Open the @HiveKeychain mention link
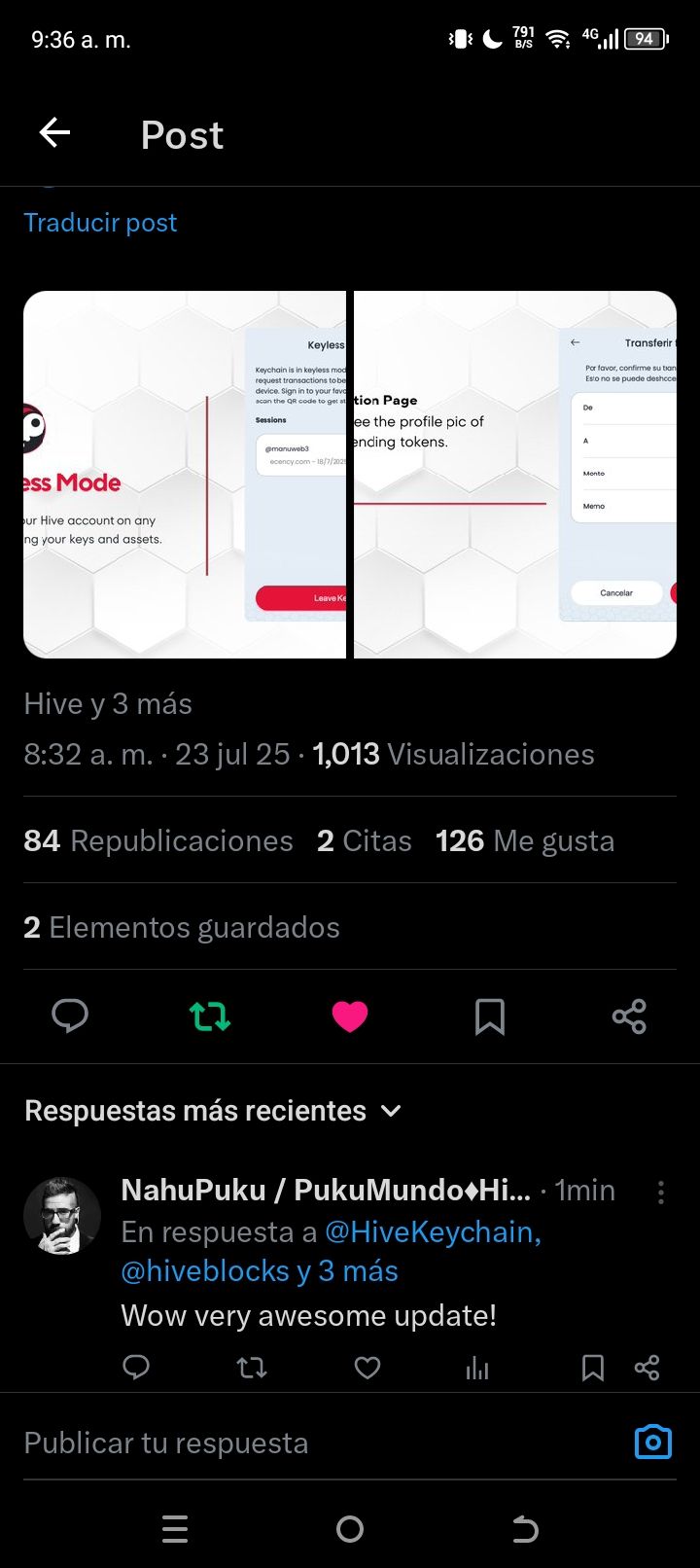 coord(433,1231)
